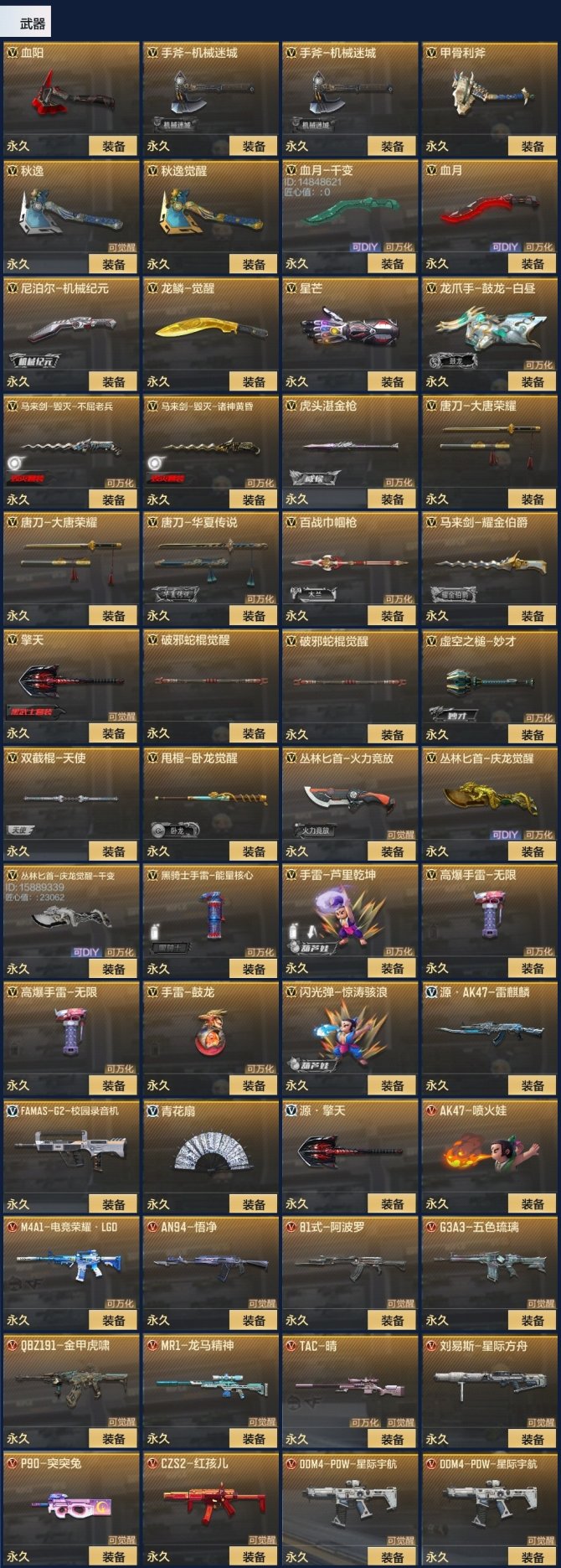Equip the 星芒 gauntlet
This screenshot has width=561, height=1568.
click(393, 381)
